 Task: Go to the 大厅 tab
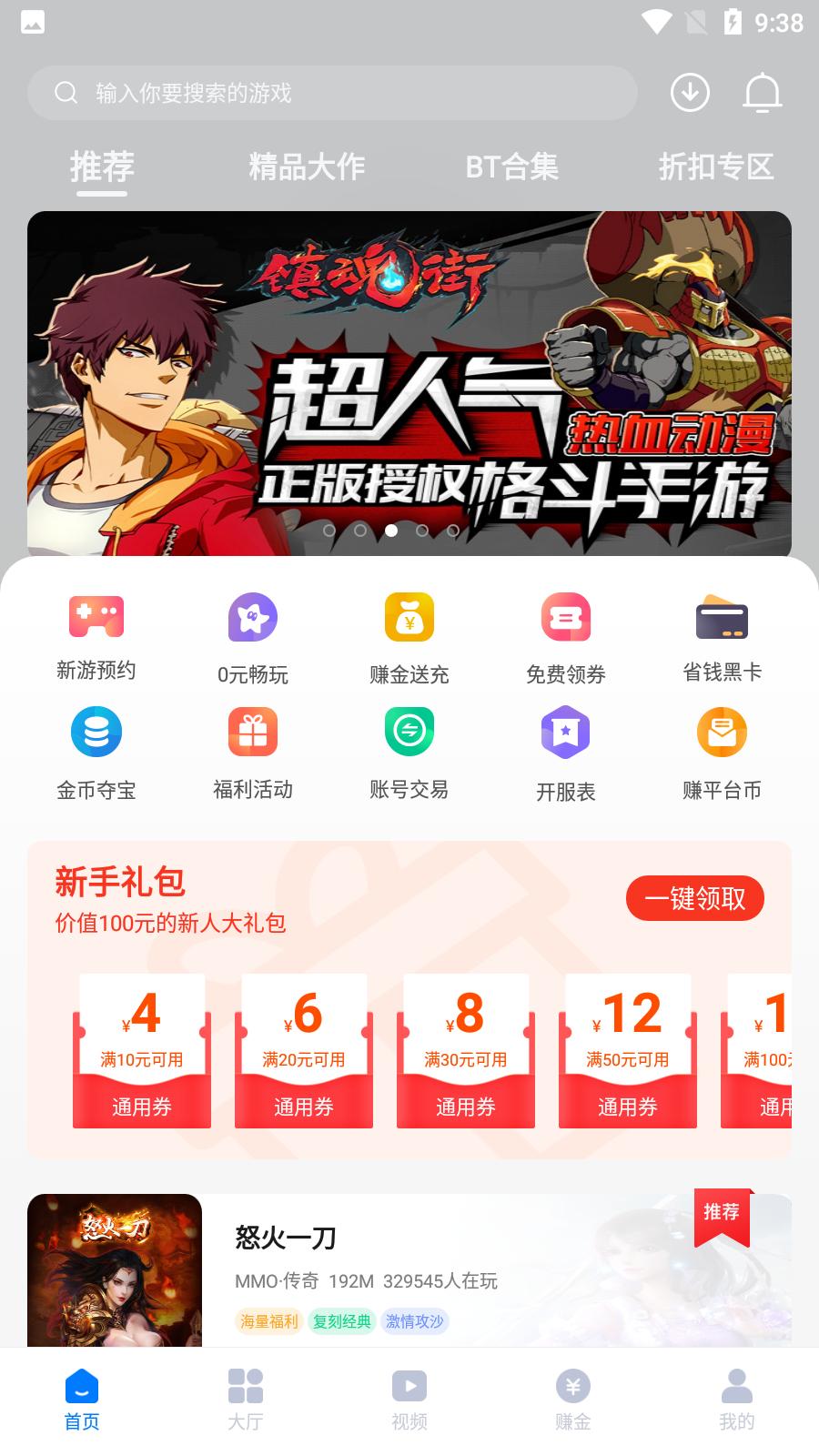(x=246, y=1400)
